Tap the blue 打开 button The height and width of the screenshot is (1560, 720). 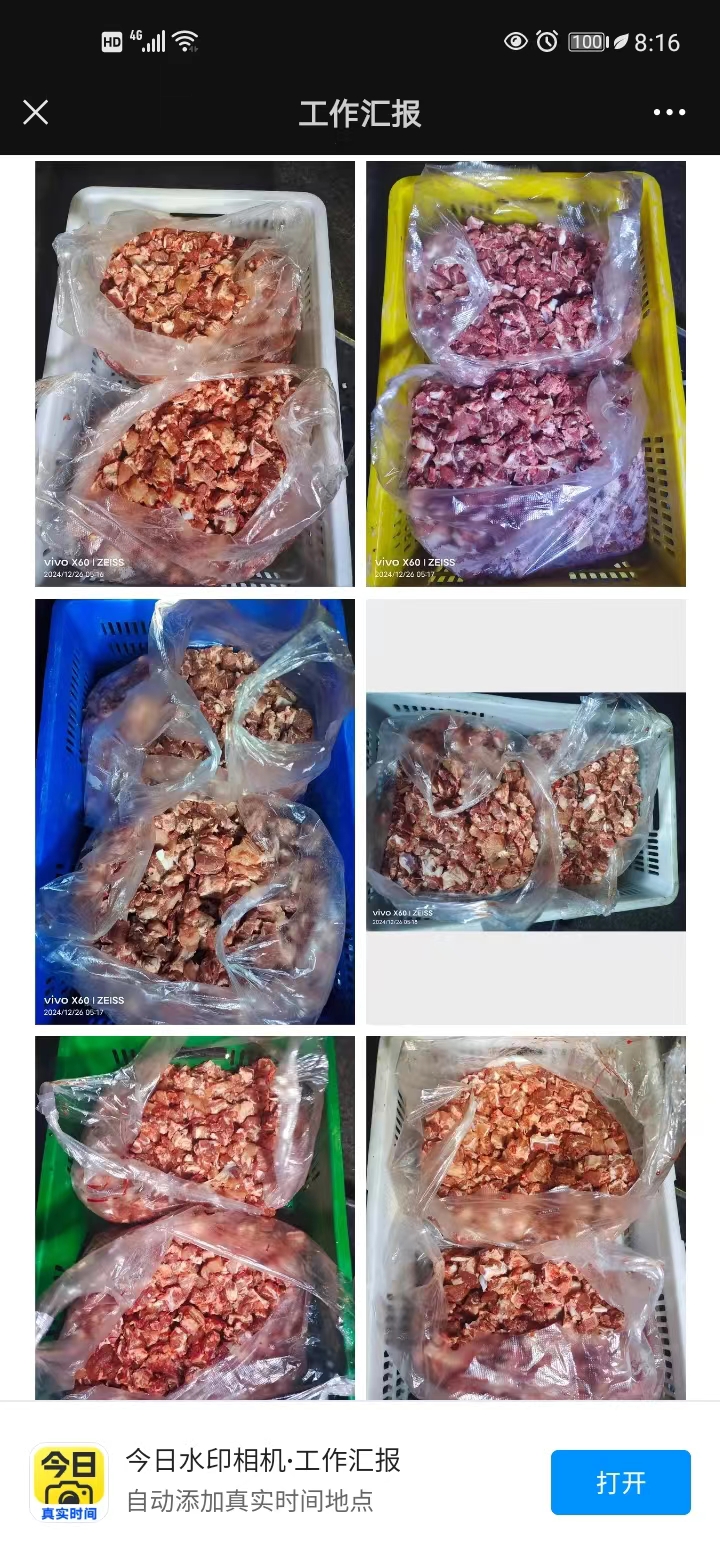[x=620, y=1482]
